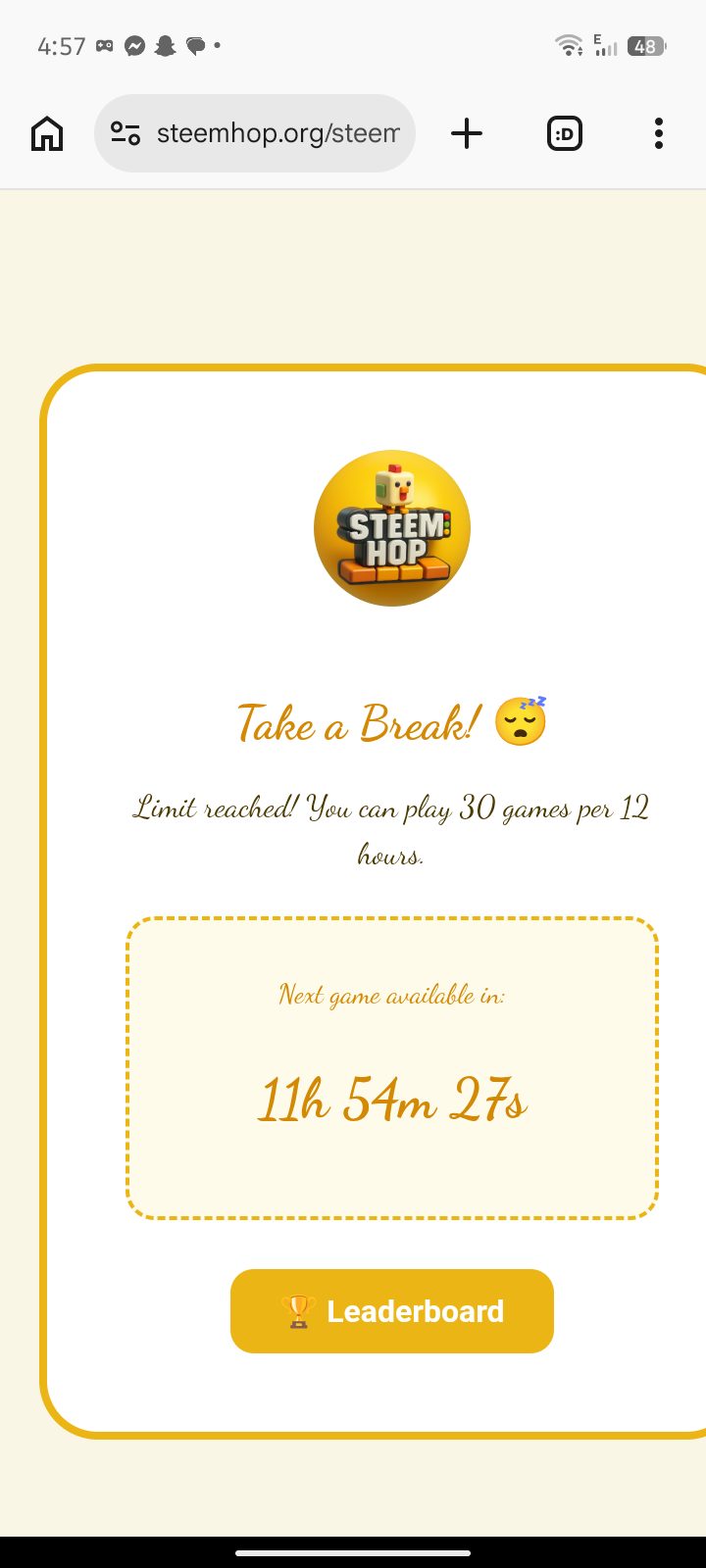This screenshot has height=1568, width=706.
Task: Open the Leaderboard
Action: point(392,1311)
